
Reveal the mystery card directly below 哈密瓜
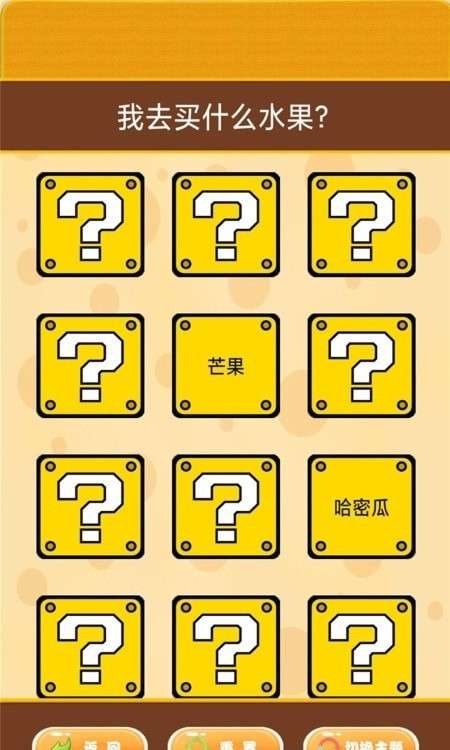tap(362, 647)
